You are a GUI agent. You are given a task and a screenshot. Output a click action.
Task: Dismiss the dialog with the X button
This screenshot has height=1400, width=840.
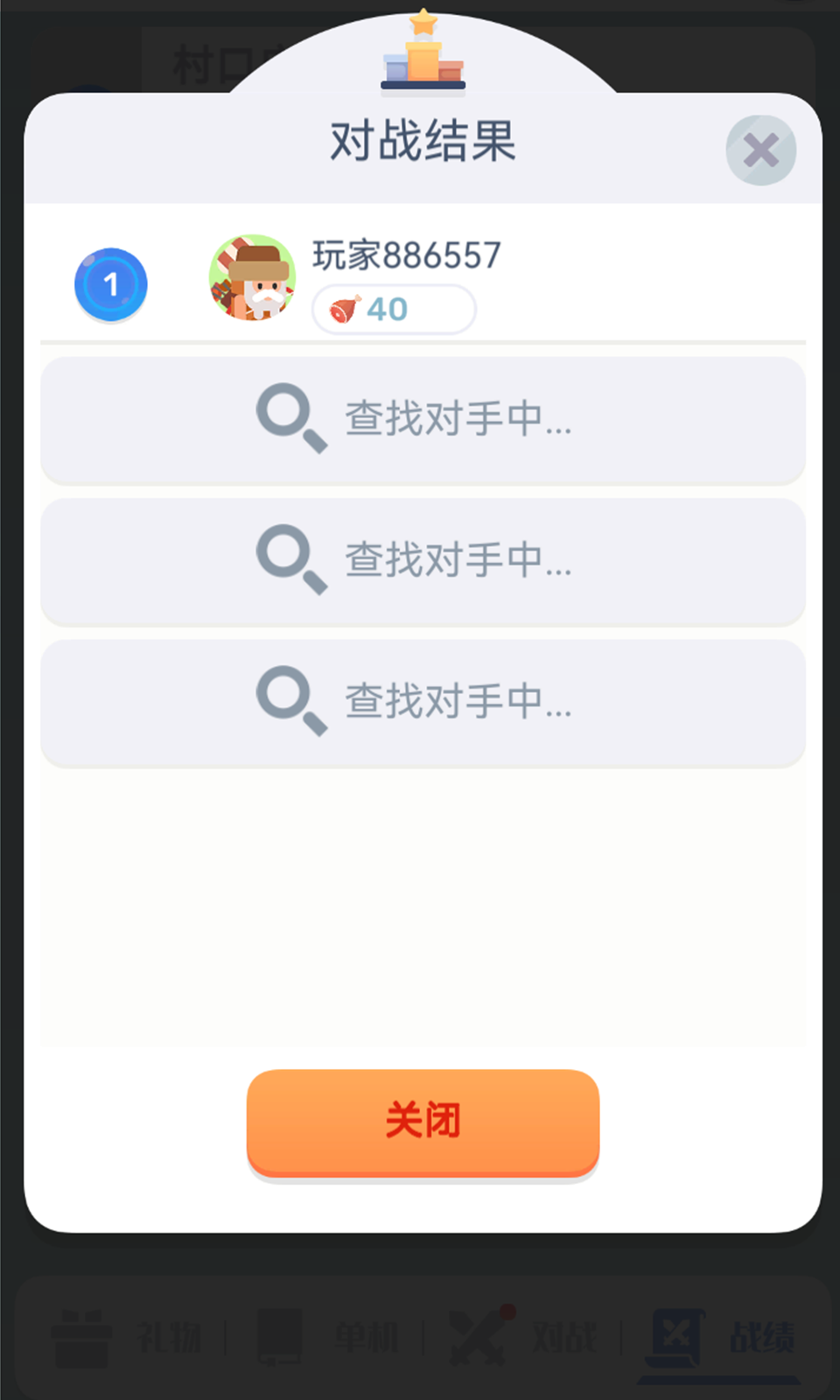(760, 150)
